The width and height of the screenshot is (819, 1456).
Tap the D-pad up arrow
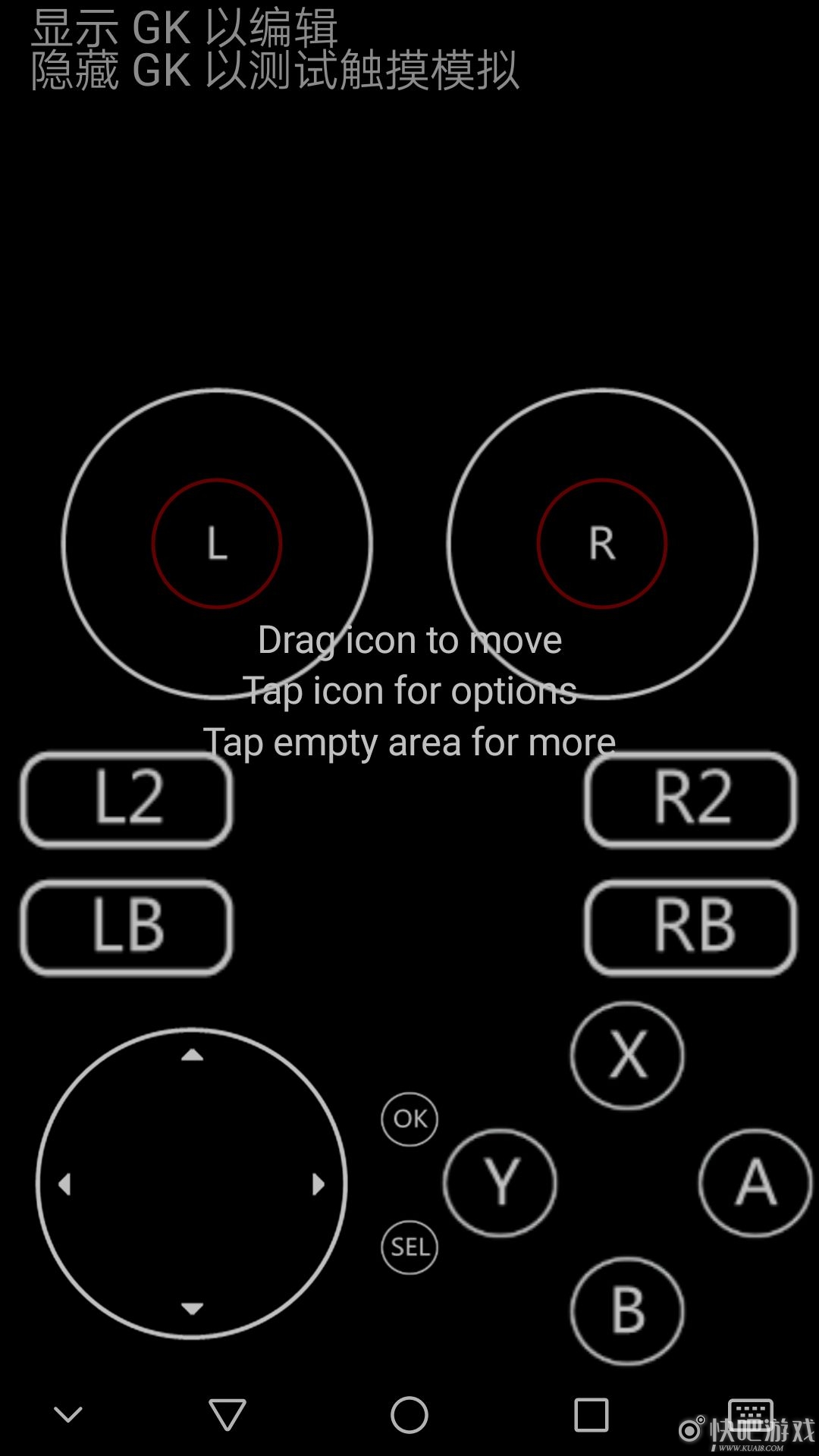[x=192, y=1055]
